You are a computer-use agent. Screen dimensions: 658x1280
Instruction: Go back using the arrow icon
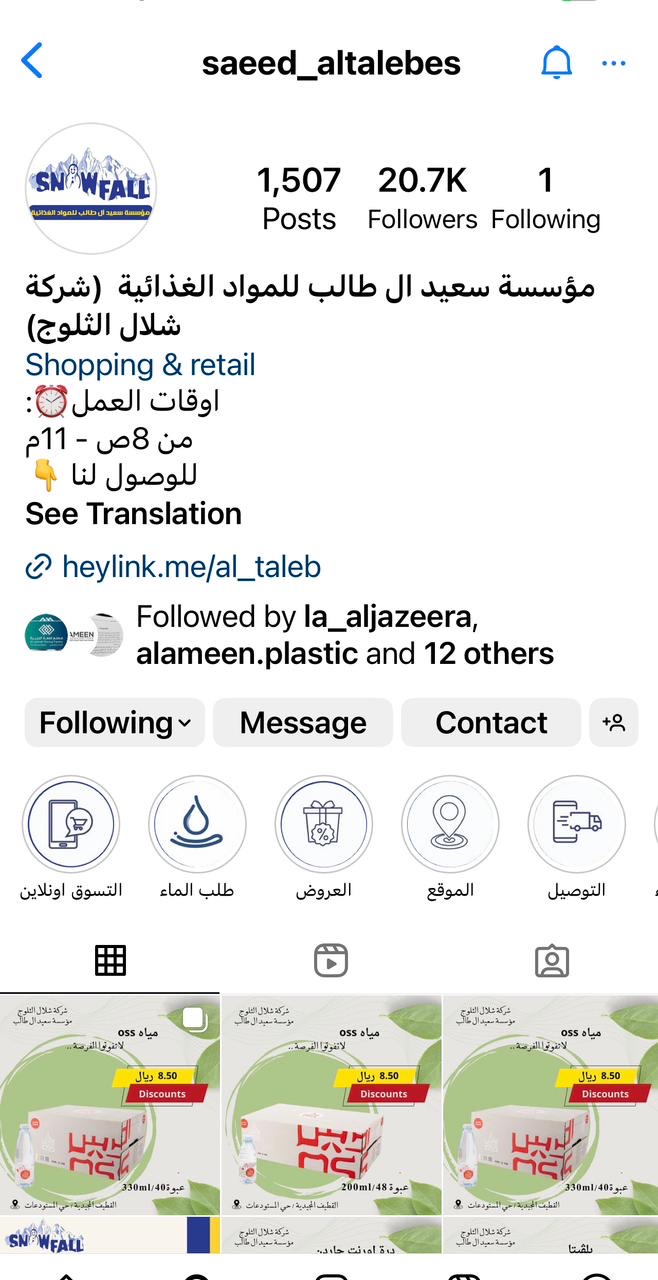click(32, 61)
